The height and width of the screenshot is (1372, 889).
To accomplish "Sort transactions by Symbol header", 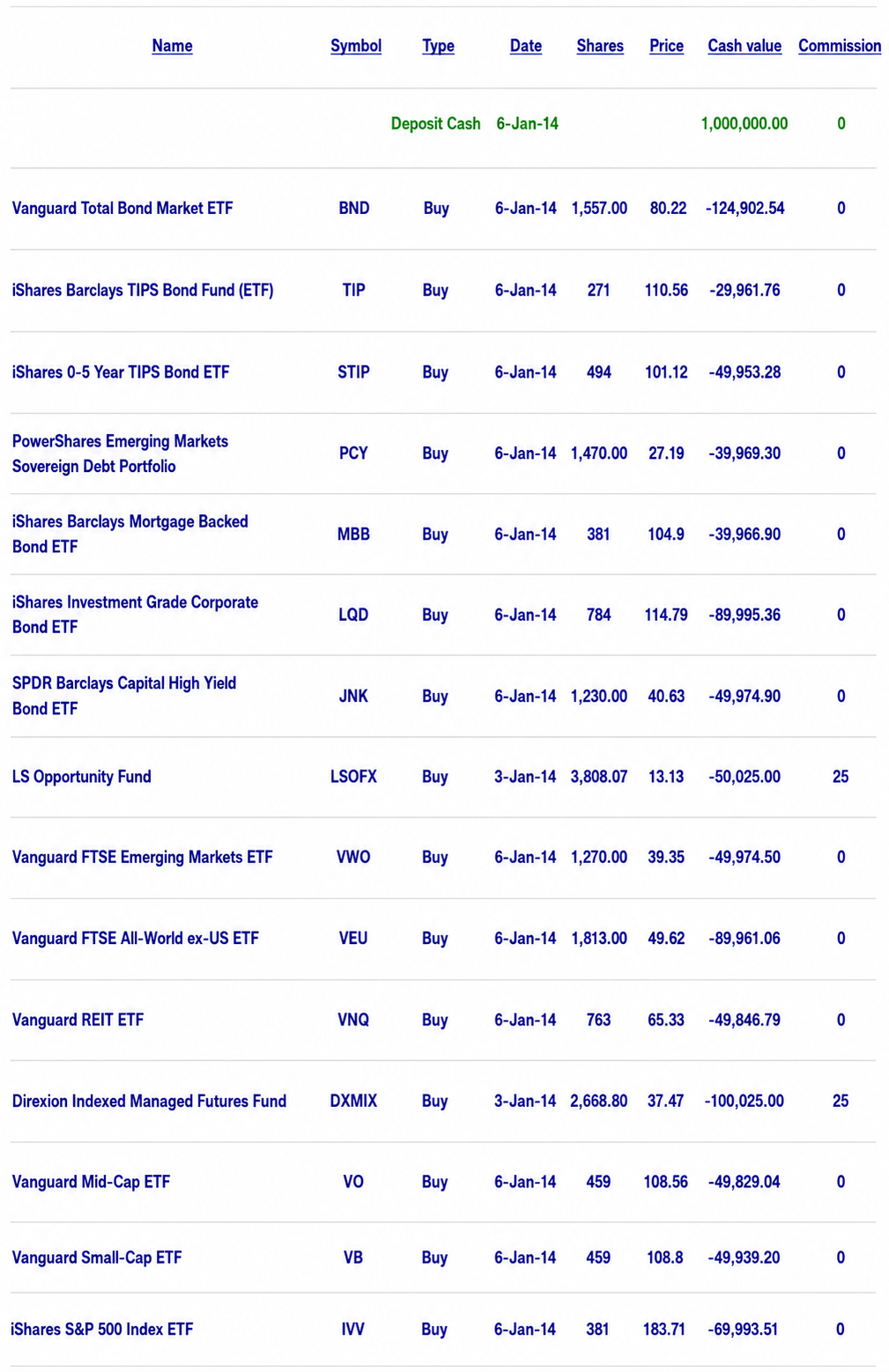I will pos(356,46).
